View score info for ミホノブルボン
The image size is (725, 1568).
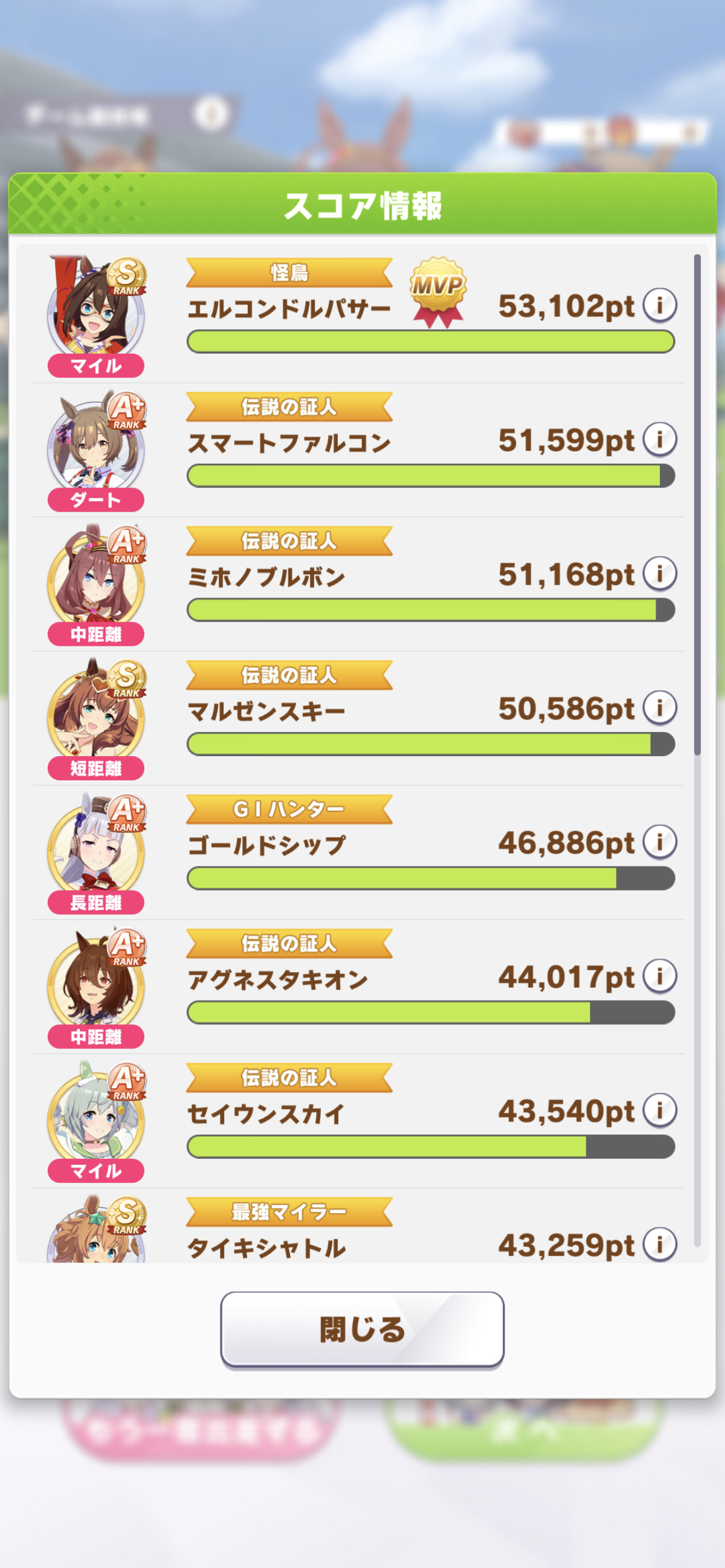point(659,573)
